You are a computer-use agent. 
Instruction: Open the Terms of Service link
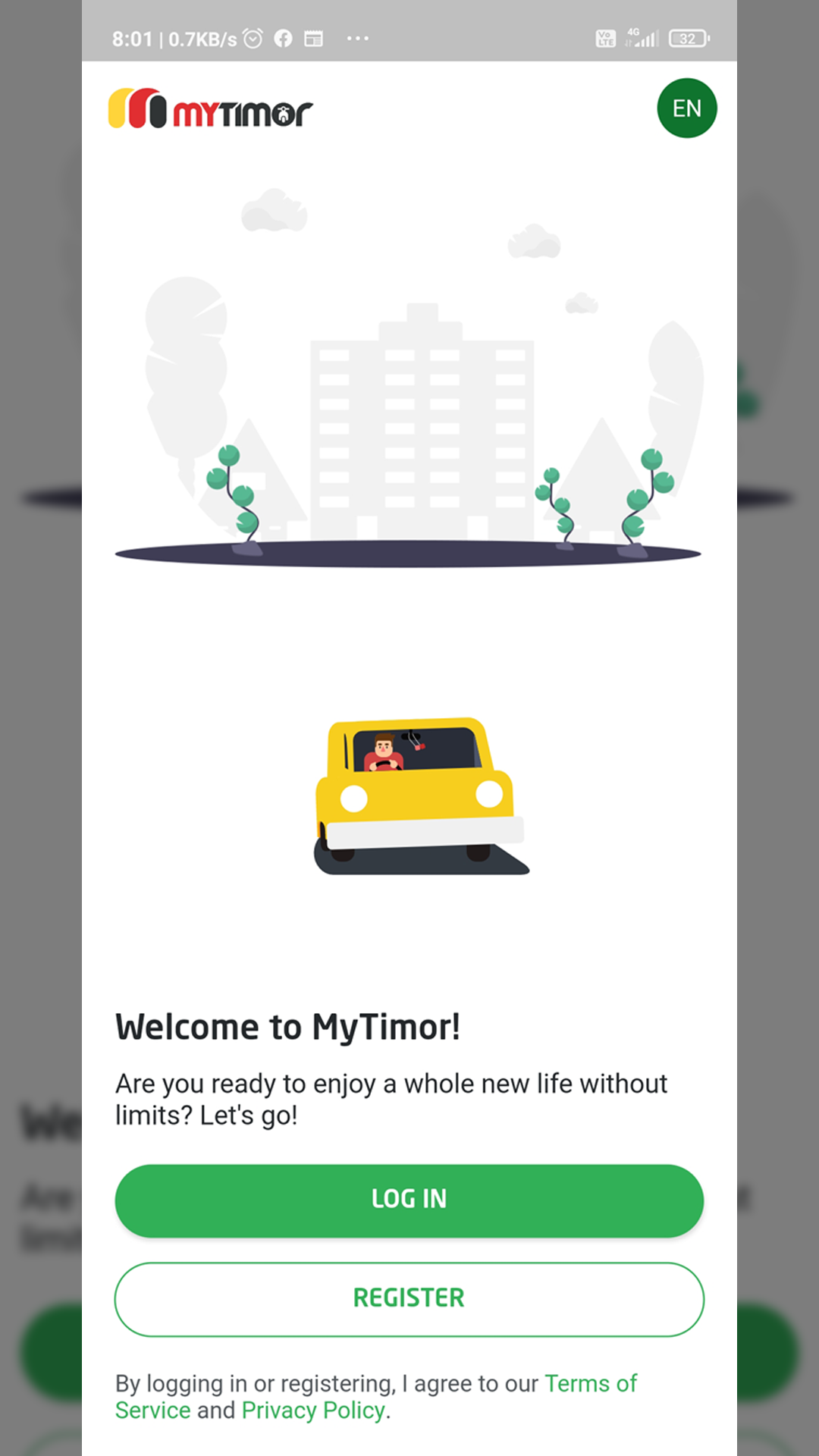click(590, 1384)
